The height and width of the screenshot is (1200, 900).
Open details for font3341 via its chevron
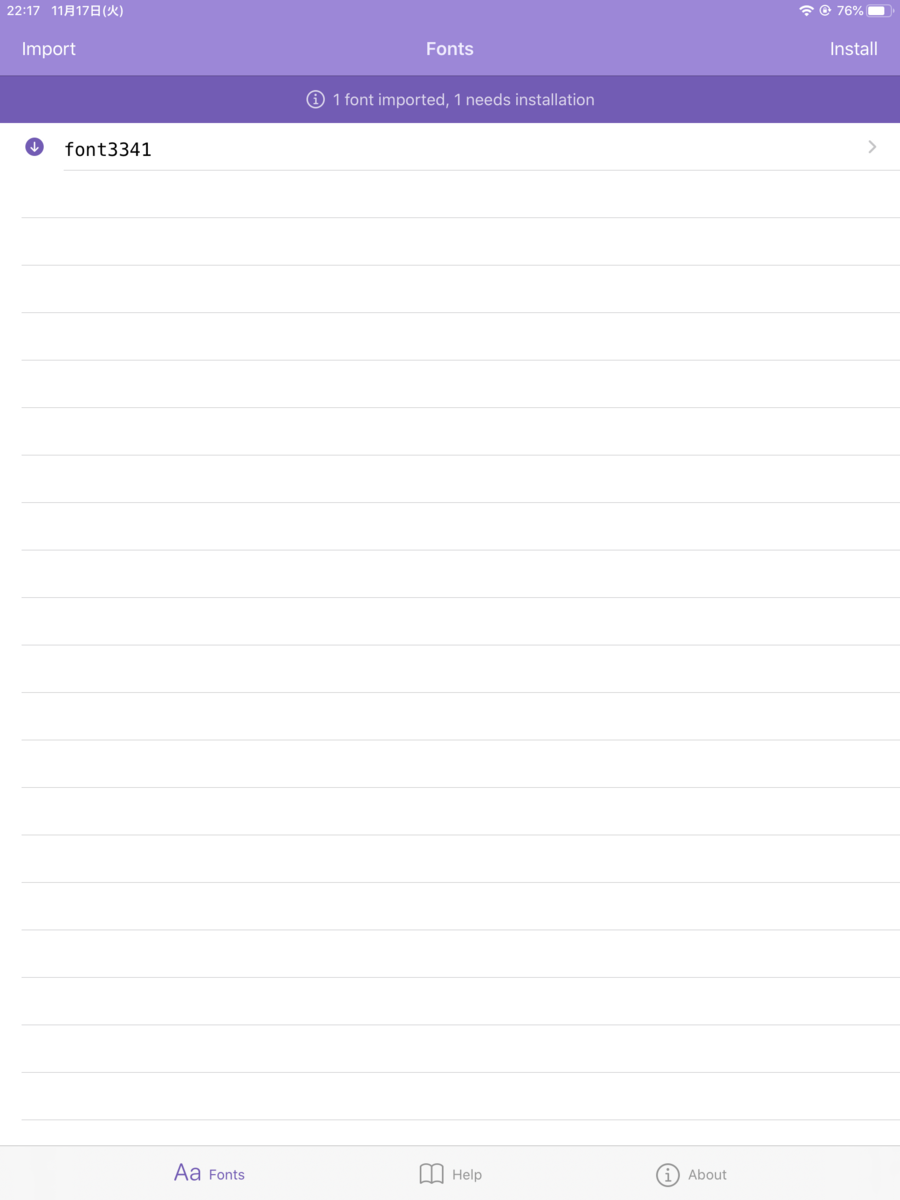coord(871,146)
